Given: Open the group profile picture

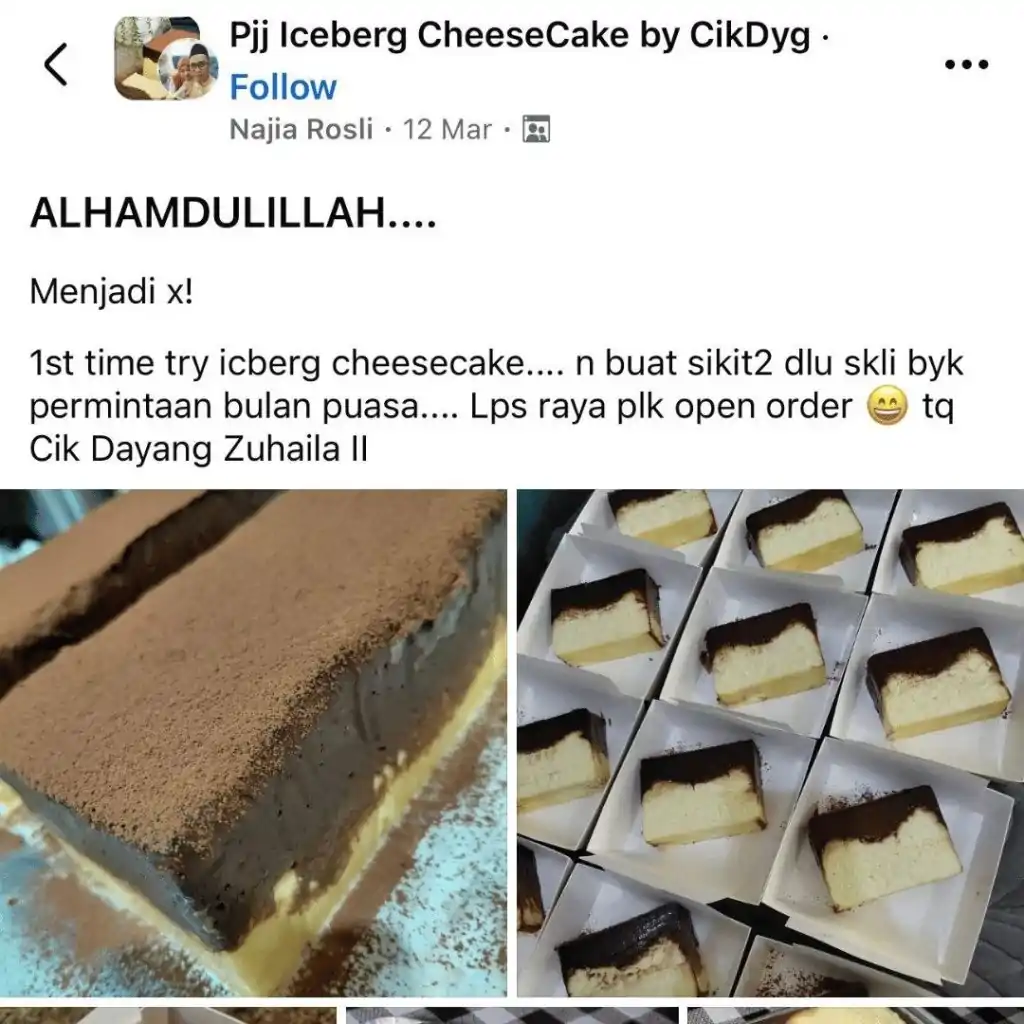Looking at the screenshot, I should coord(164,59).
